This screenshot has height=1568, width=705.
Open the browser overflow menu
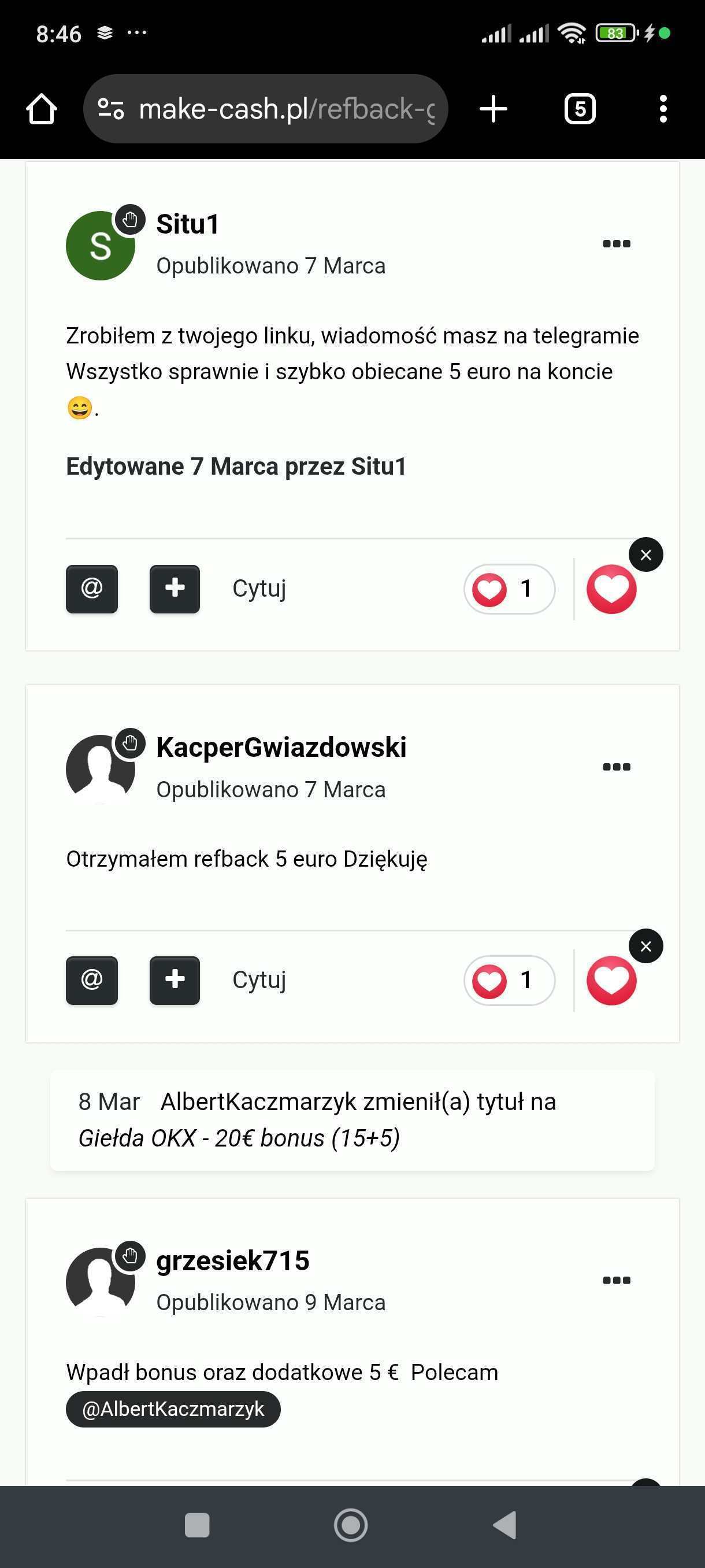coord(663,109)
